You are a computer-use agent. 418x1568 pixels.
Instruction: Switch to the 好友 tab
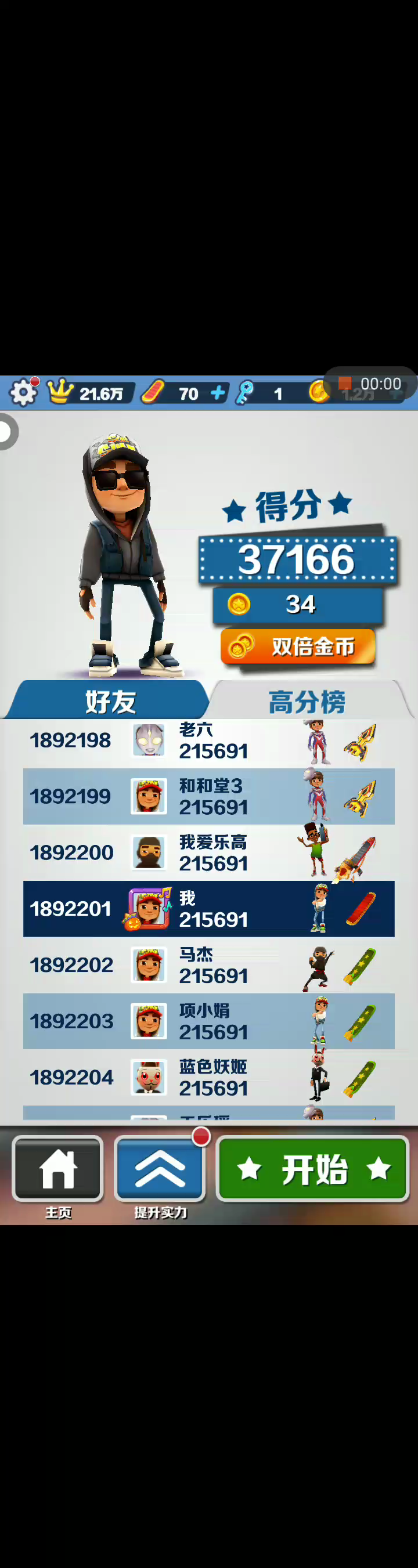pyautogui.click(x=110, y=701)
